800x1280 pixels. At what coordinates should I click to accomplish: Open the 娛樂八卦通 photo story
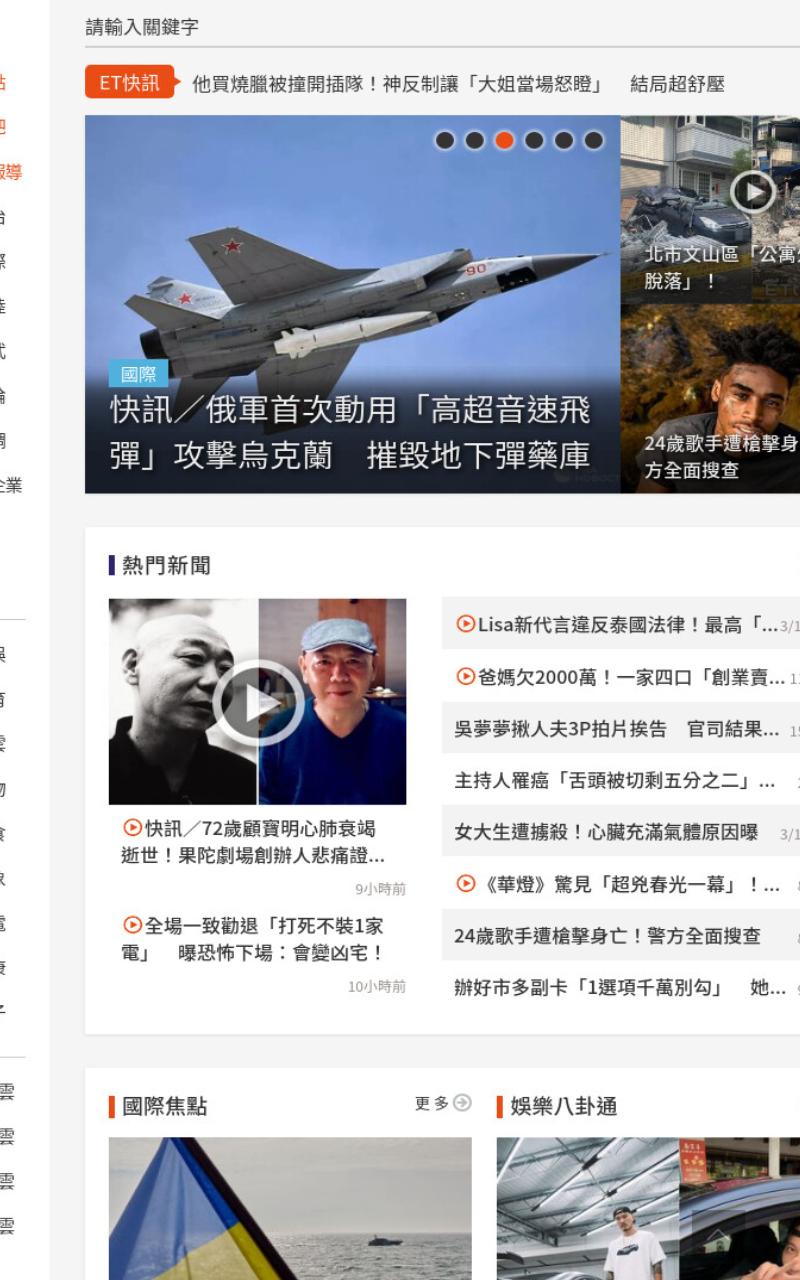click(x=648, y=1208)
